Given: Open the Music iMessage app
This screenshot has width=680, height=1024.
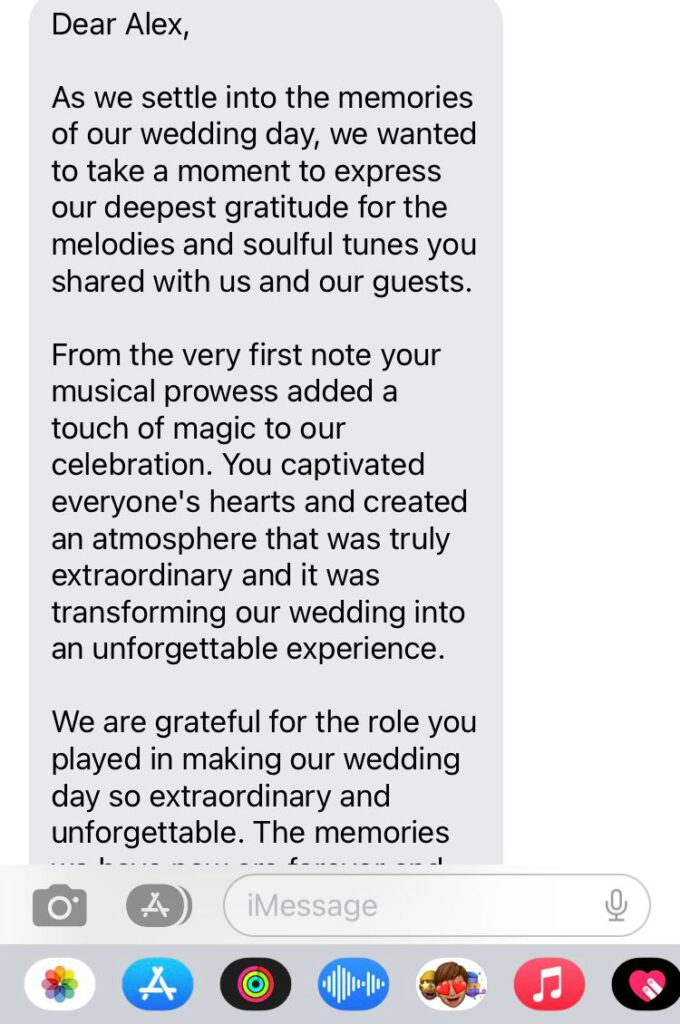Looking at the screenshot, I should (x=548, y=985).
